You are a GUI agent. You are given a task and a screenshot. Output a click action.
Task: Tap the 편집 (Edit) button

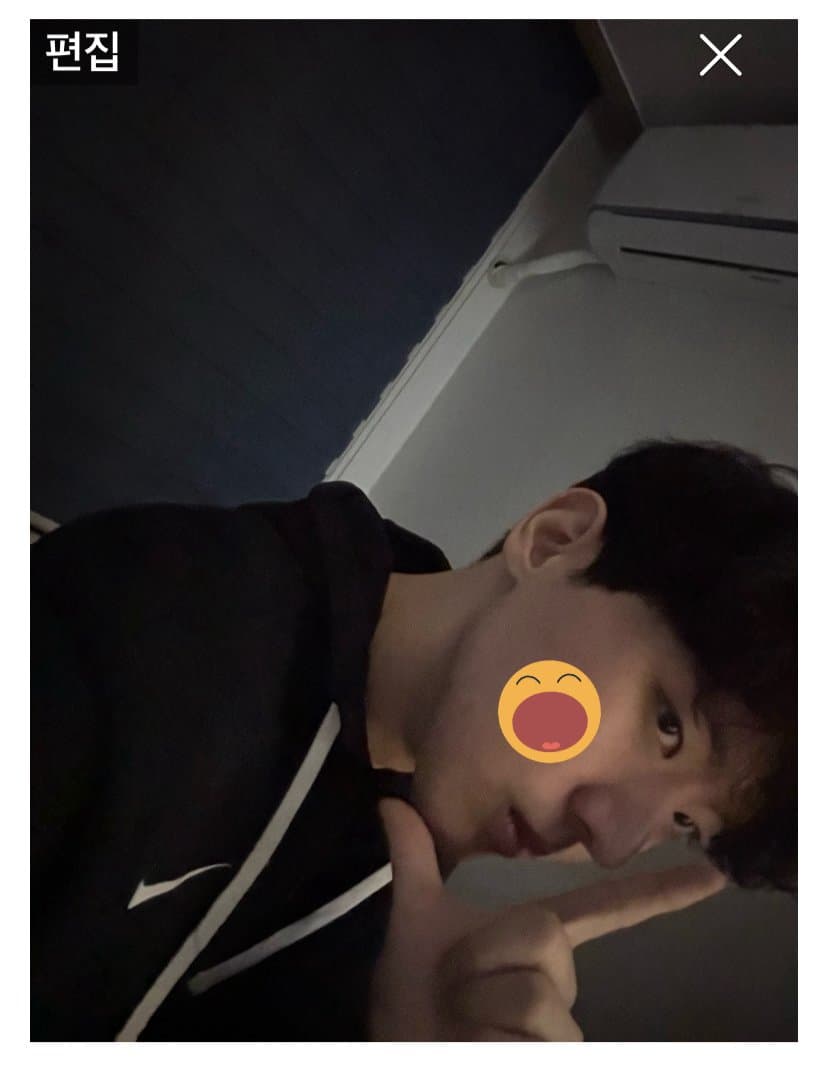coord(83,52)
